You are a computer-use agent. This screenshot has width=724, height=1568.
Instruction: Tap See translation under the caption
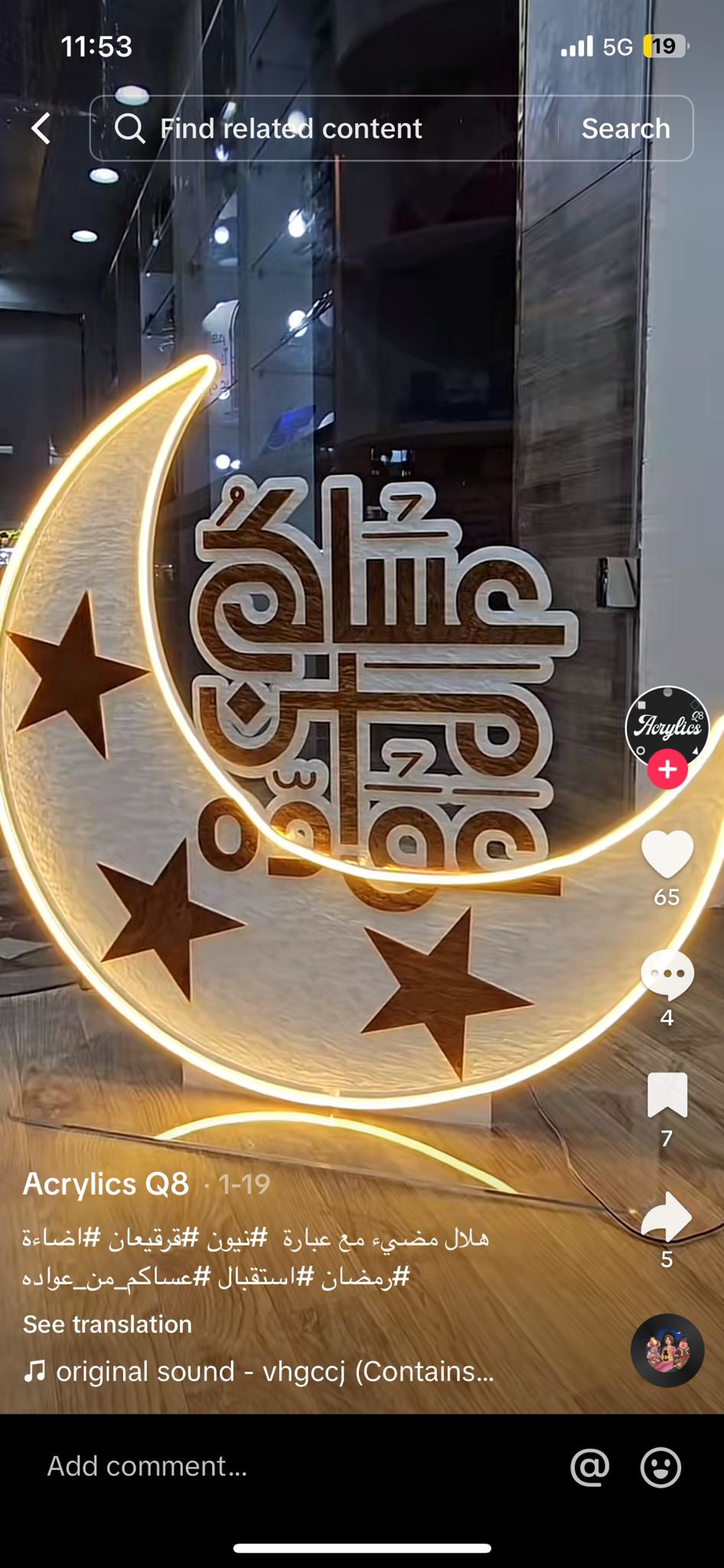tap(107, 1324)
